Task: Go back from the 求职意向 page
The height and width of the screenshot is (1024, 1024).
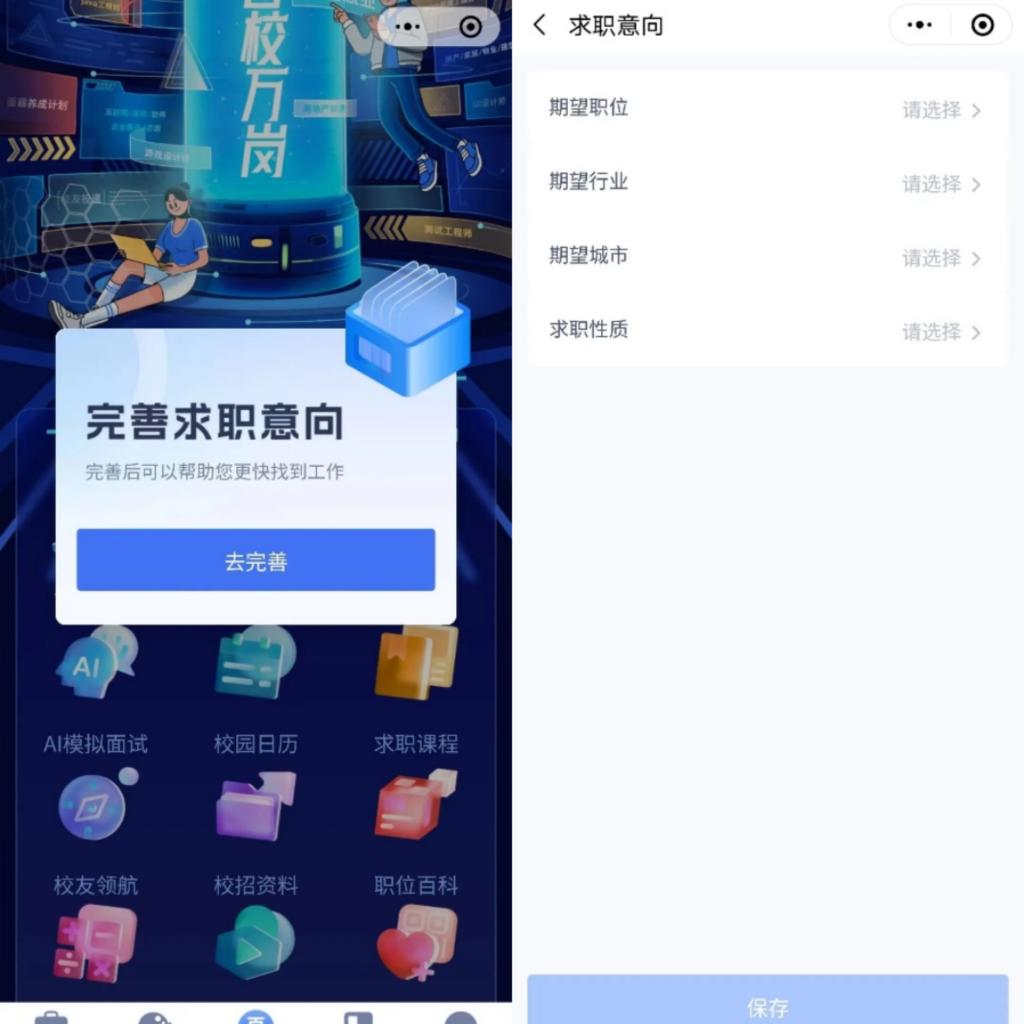Action: tap(540, 26)
